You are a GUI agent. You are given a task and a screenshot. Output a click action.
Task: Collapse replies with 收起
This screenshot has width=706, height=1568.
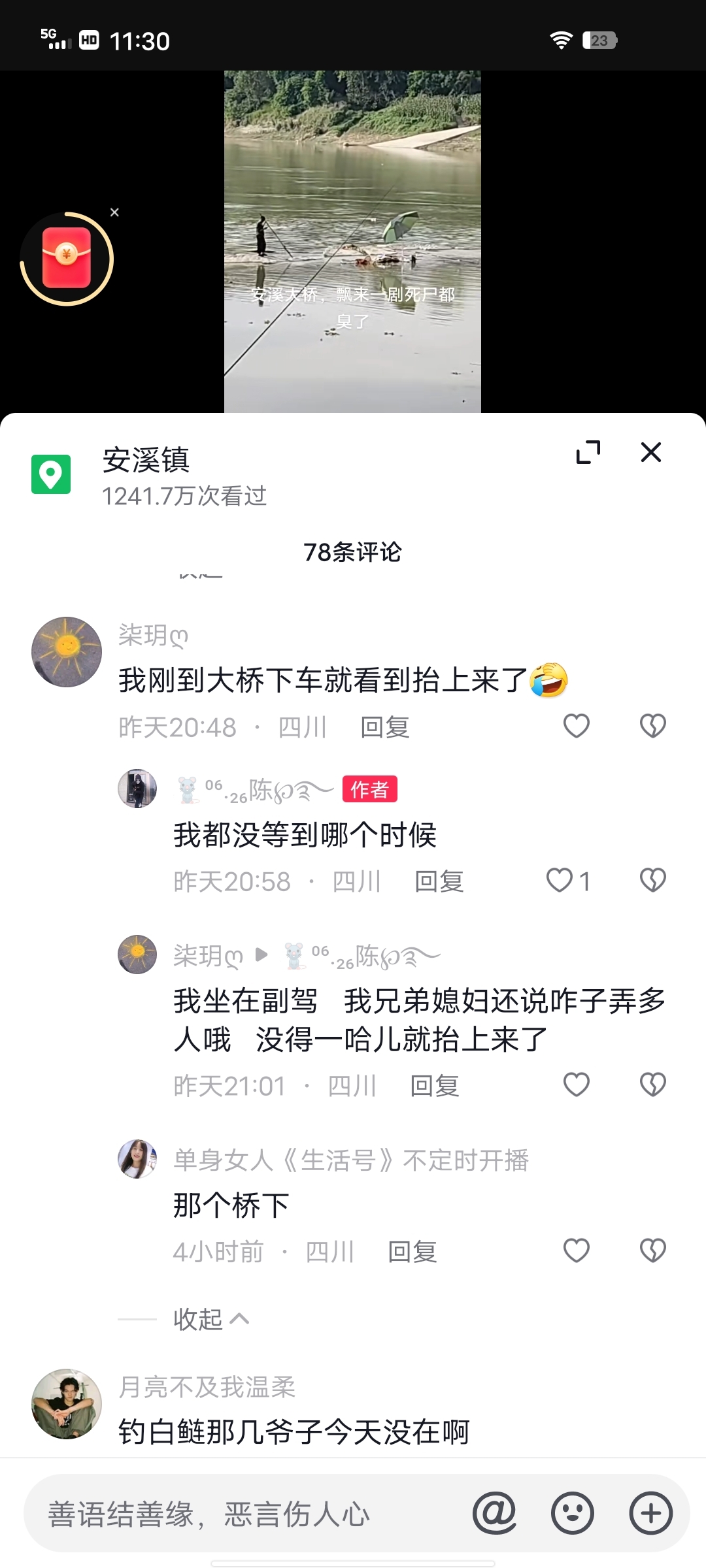[x=209, y=1319]
